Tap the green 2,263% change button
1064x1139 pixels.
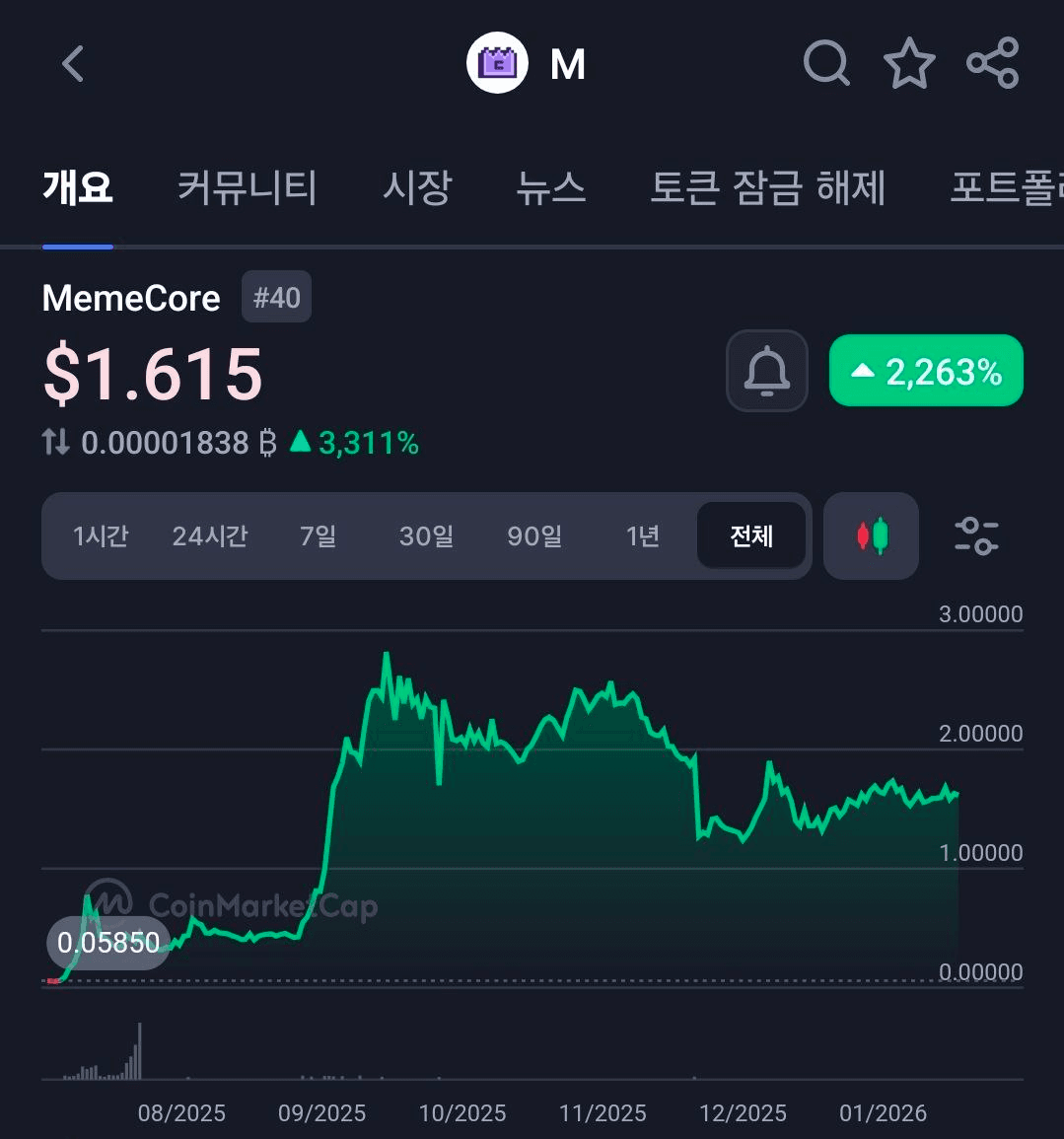point(926,371)
